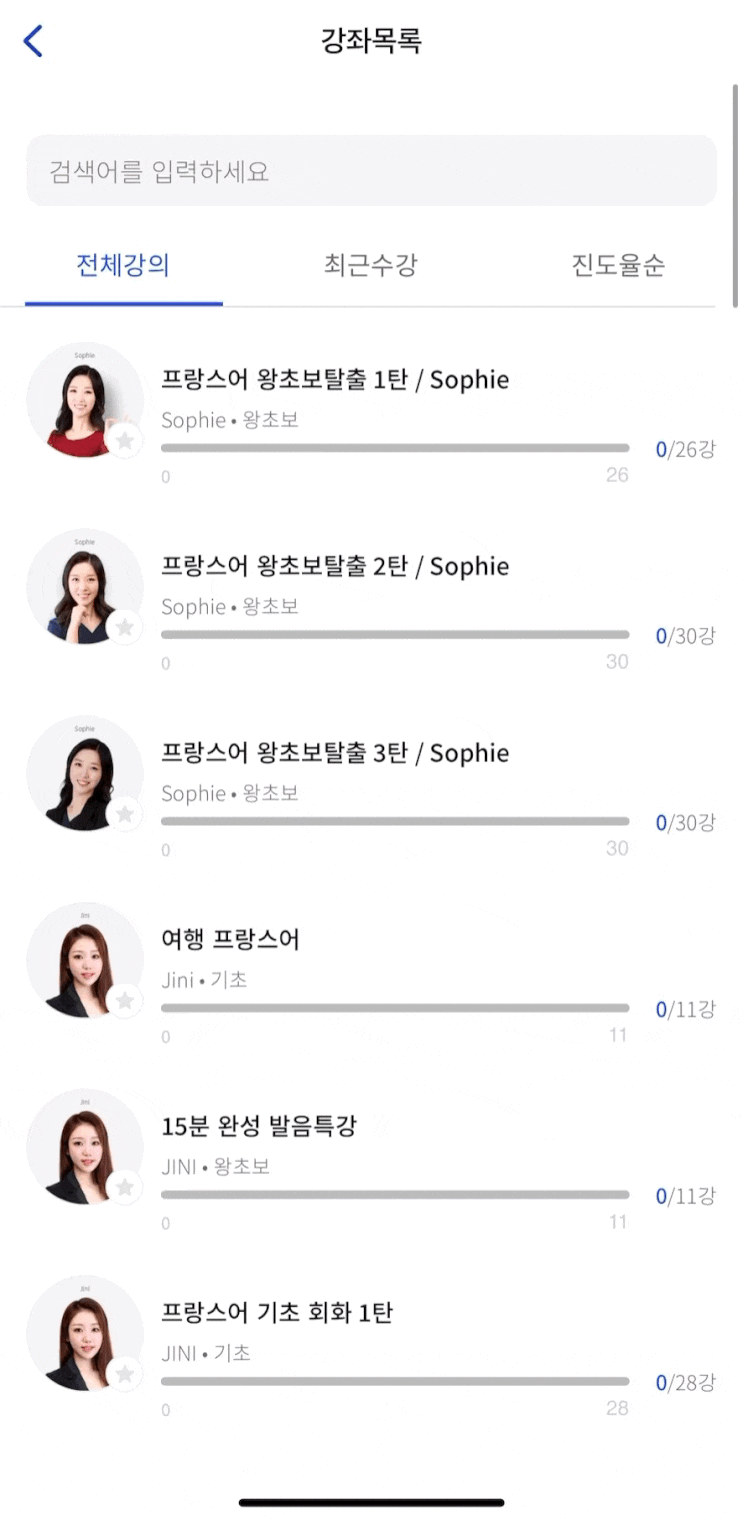Image resolution: width=743 pixels, height=1520 pixels.
Task: Open the 15분 완성 발음특강 course
Action: 259,1127
